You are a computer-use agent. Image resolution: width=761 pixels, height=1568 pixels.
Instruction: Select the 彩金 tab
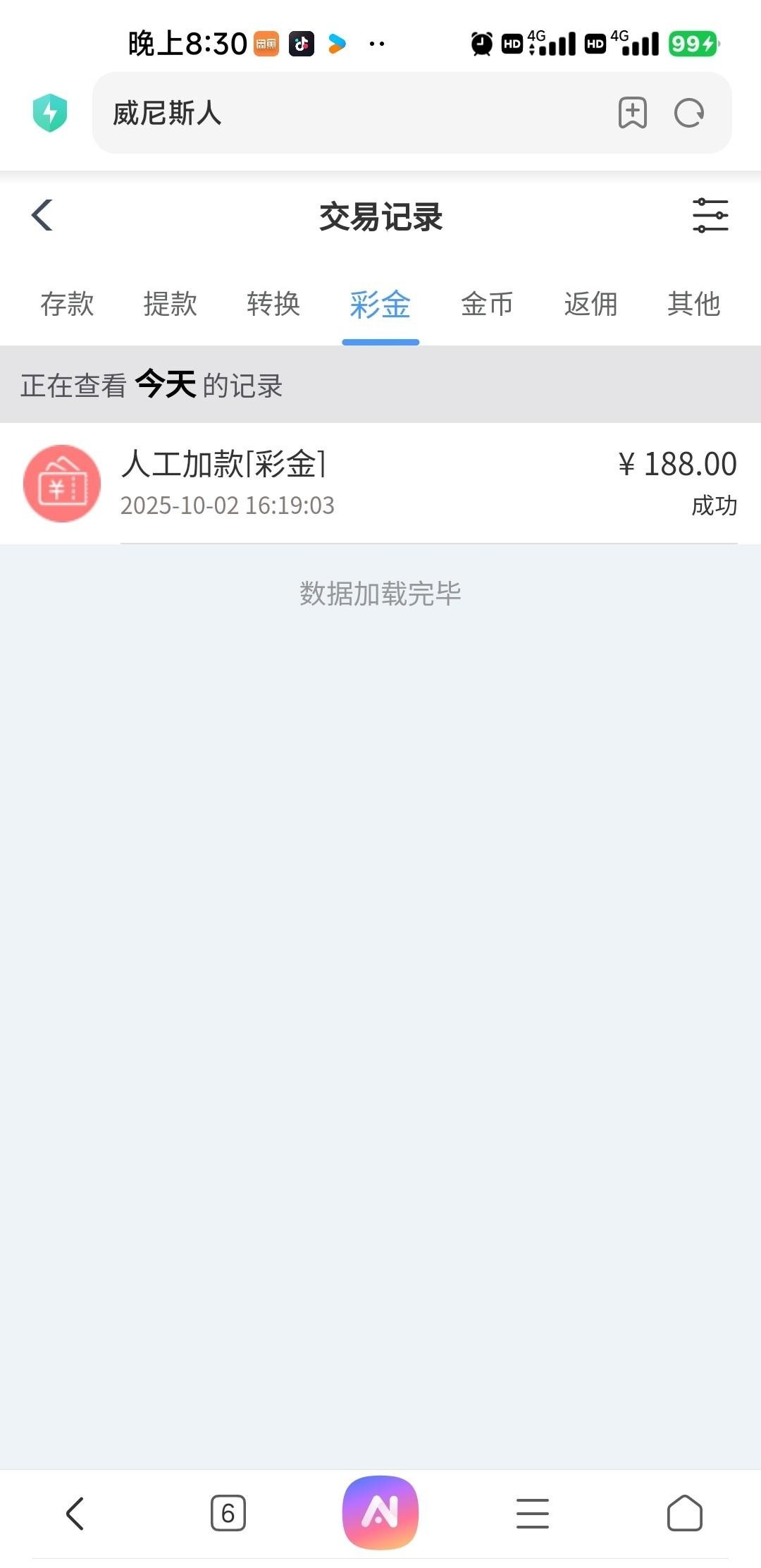coord(380,305)
